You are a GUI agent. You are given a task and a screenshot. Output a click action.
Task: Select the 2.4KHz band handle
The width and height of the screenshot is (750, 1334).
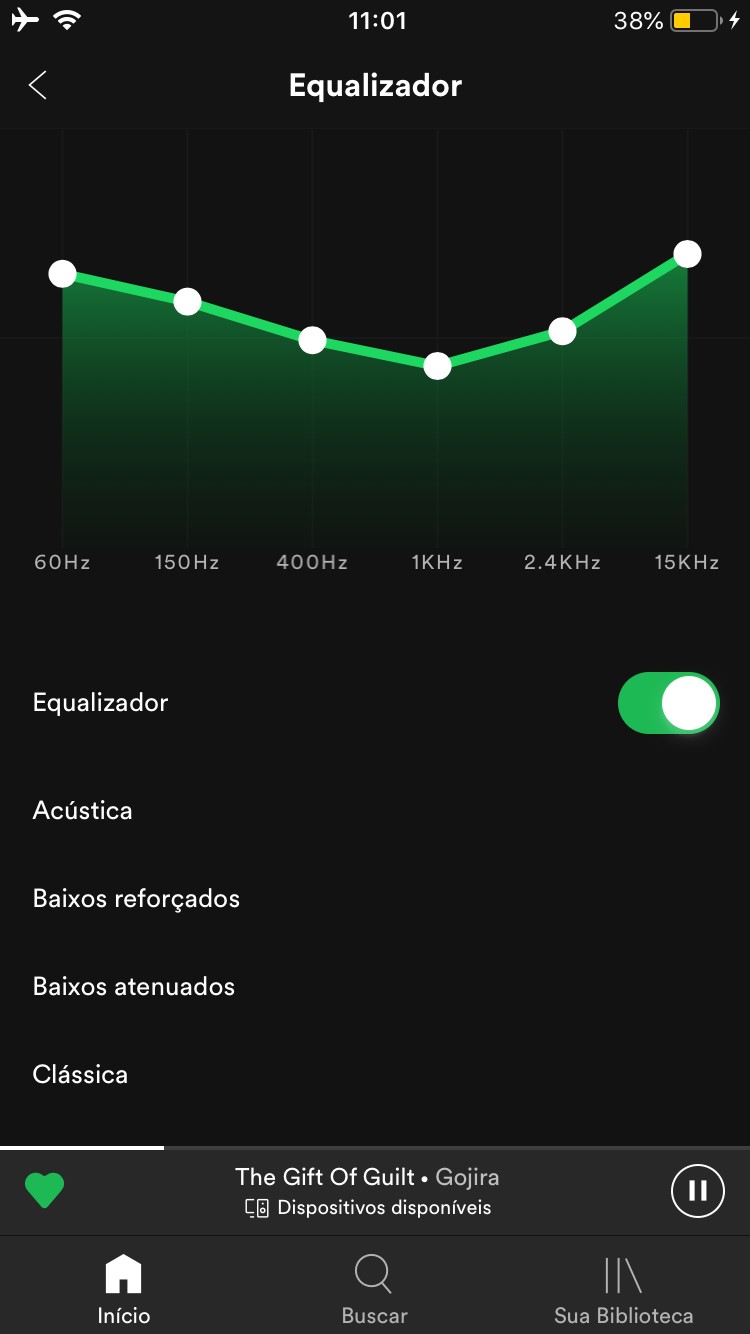tap(563, 331)
